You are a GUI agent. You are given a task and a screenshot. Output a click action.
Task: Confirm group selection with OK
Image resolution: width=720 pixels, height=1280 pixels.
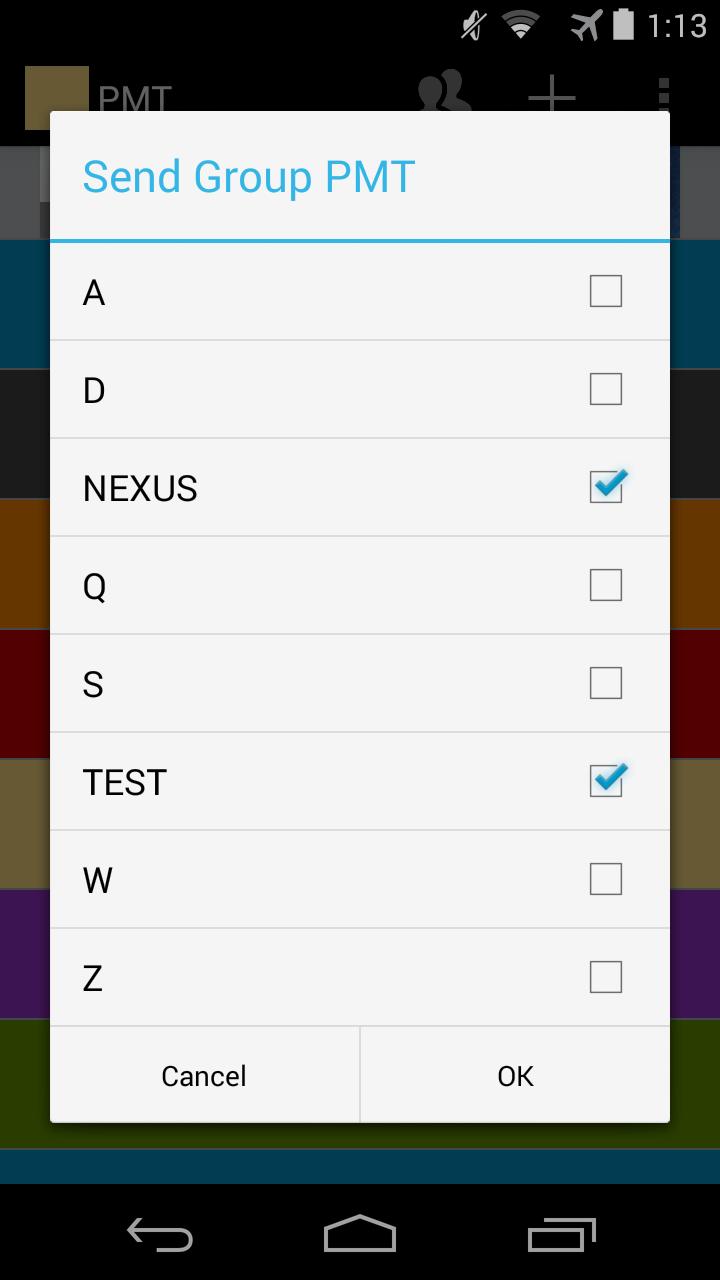[515, 1076]
